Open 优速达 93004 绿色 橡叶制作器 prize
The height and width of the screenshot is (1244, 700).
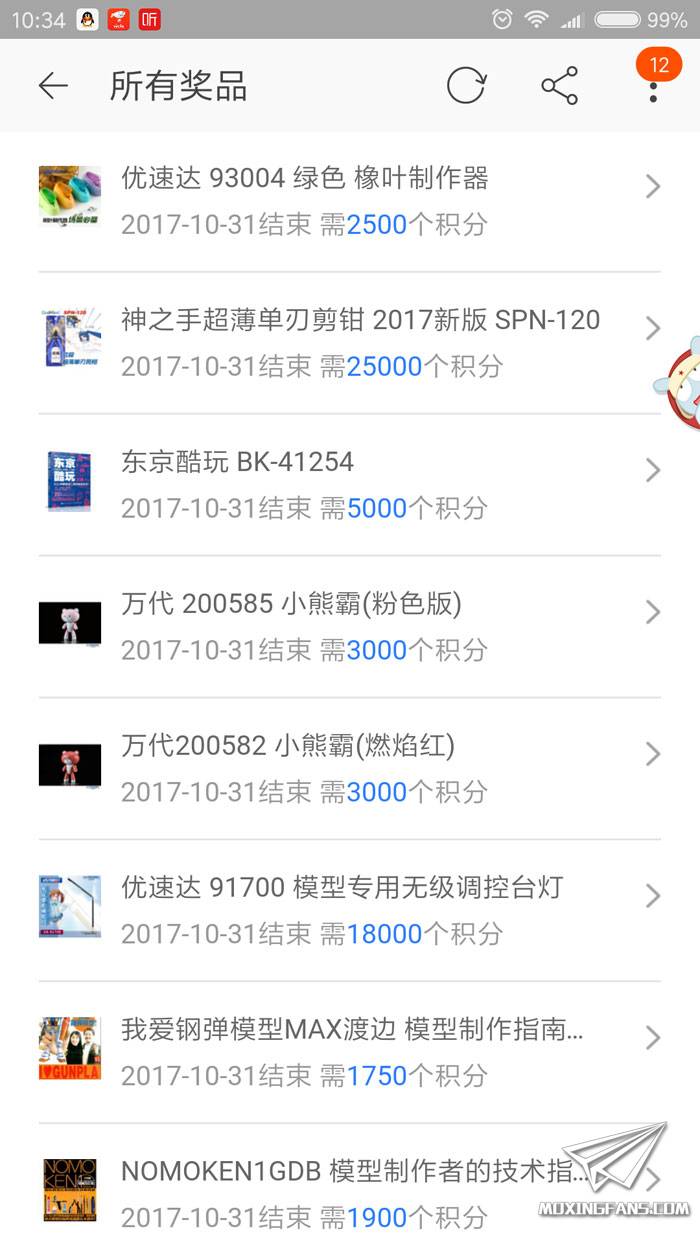pos(350,200)
